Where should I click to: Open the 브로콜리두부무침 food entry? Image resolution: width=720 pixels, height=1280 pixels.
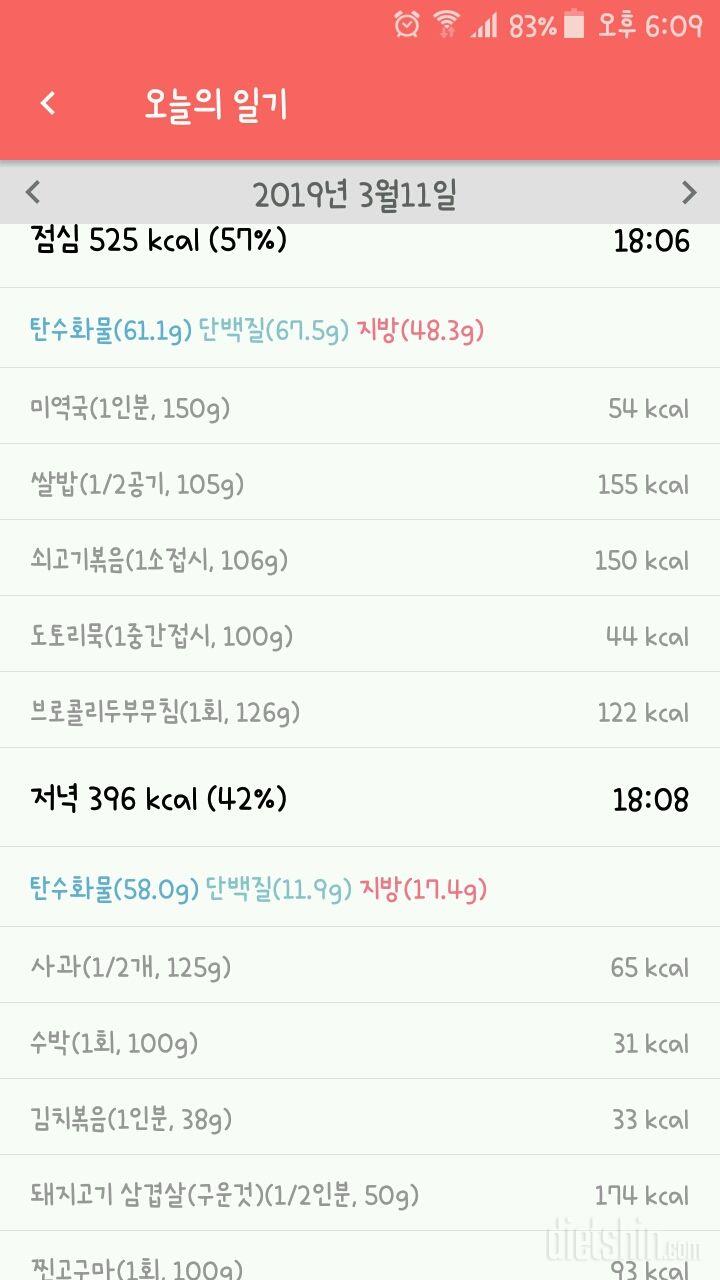(x=360, y=711)
